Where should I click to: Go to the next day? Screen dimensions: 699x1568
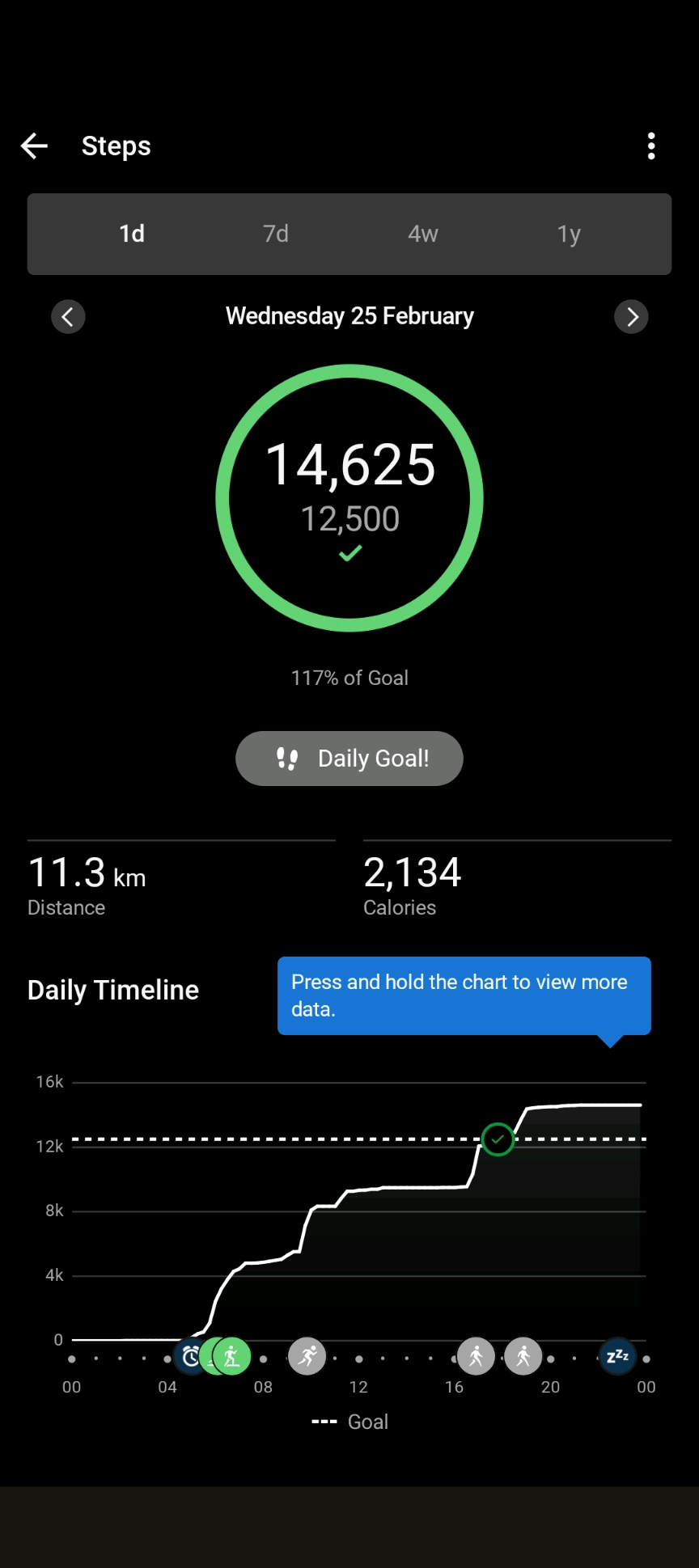click(x=631, y=317)
